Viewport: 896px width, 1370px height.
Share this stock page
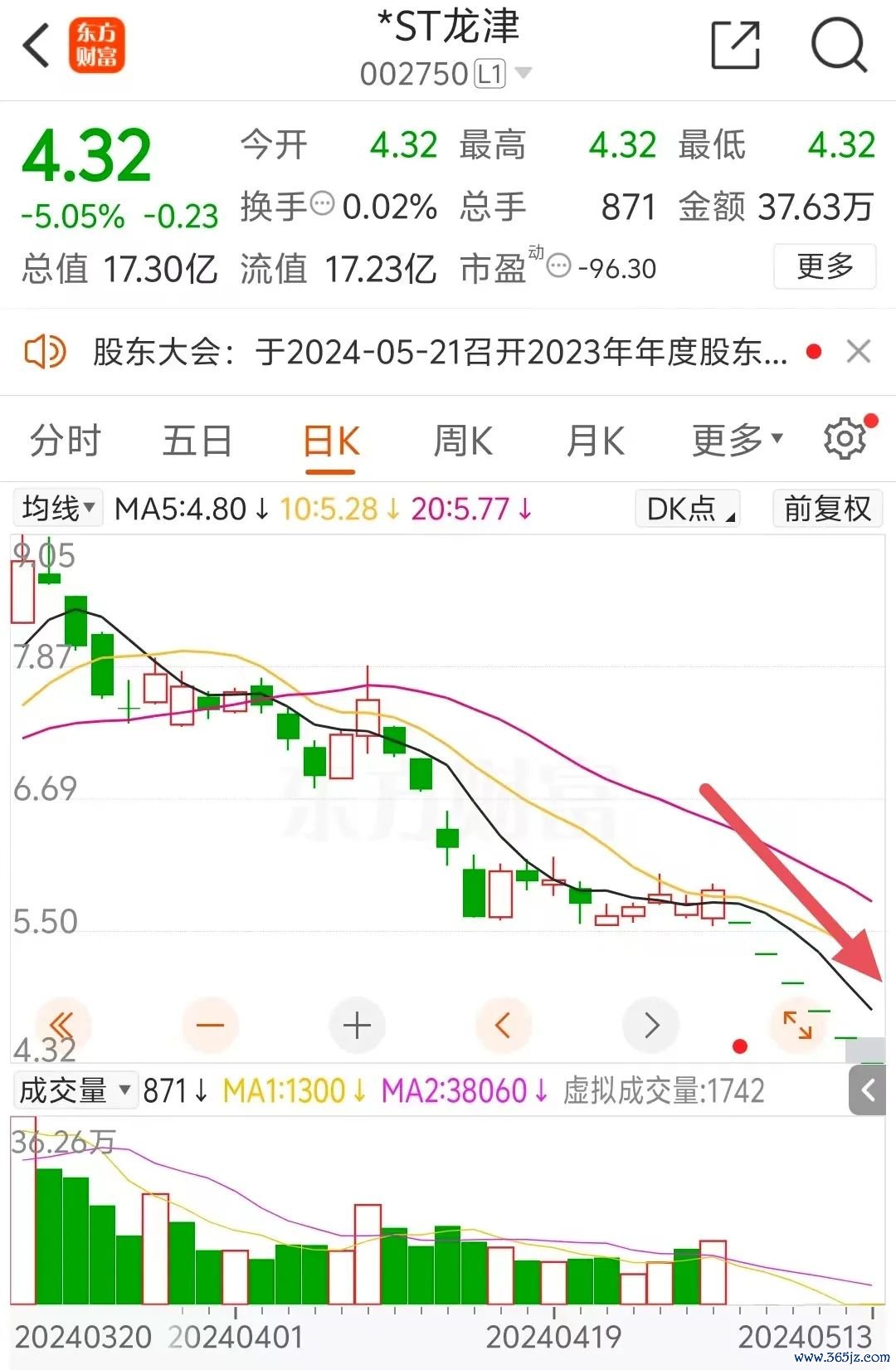coord(735,46)
